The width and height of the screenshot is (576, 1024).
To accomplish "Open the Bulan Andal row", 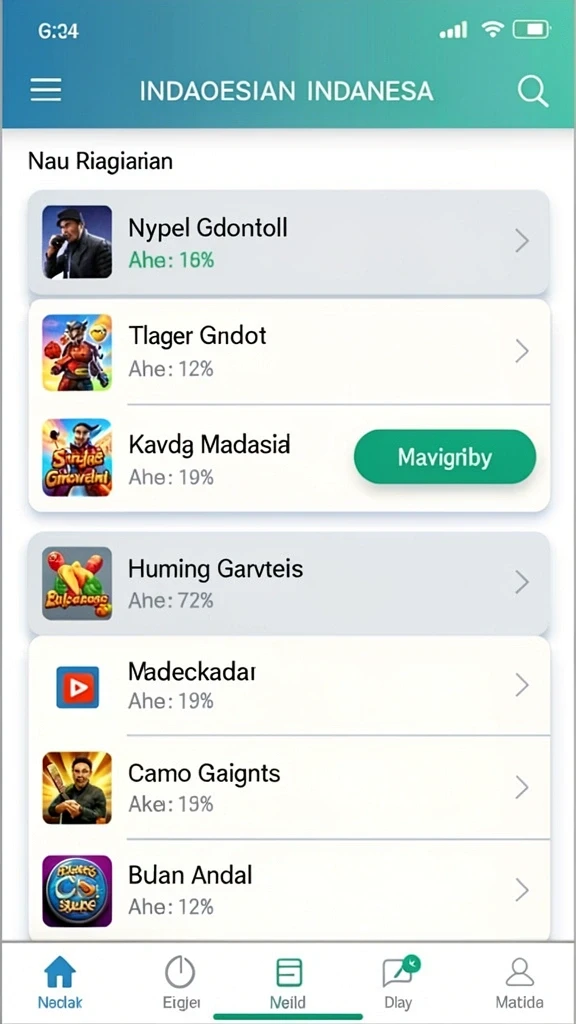I will click(x=289, y=890).
